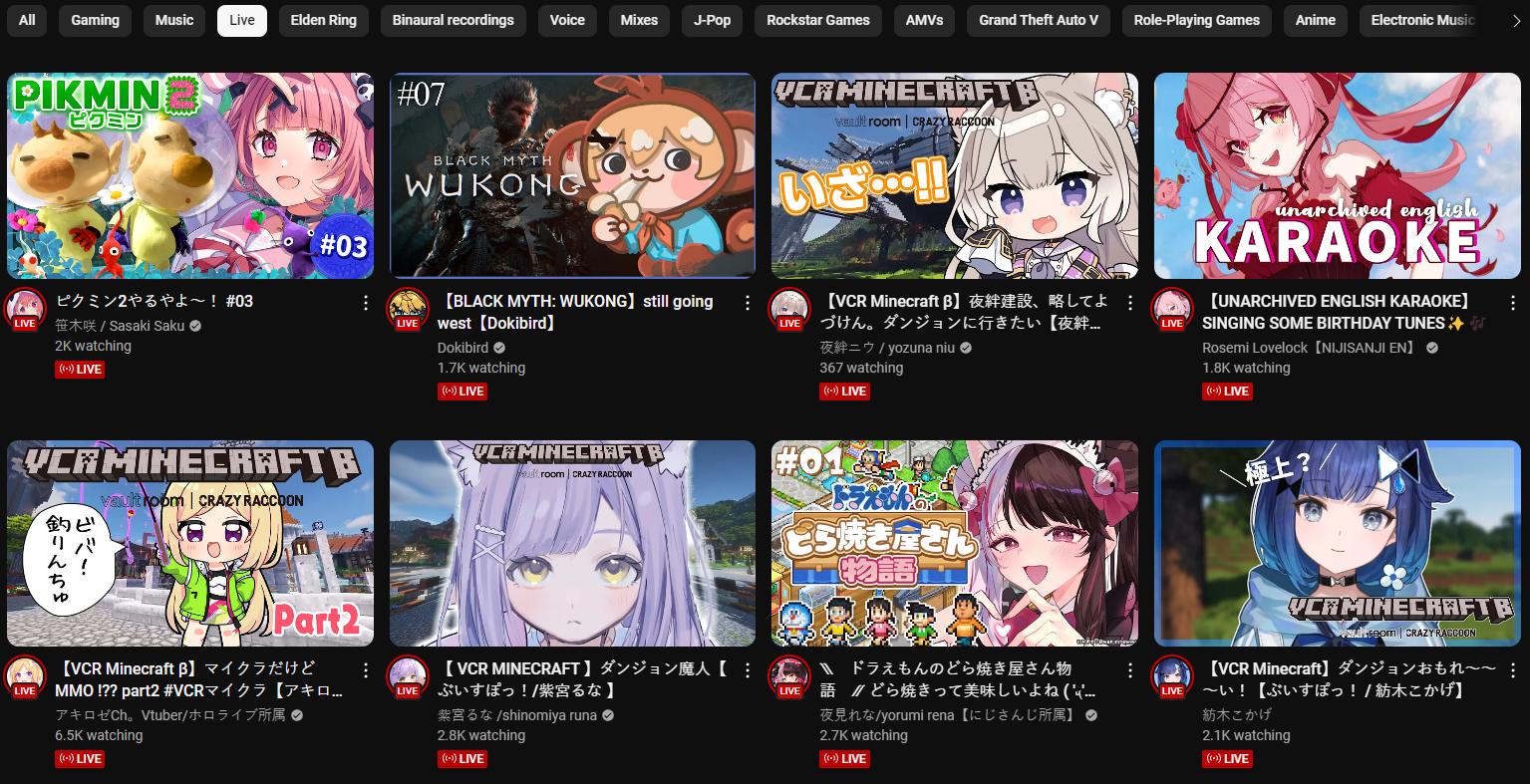Open yozuna niu's VCR Minecraft stream
The height and width of the screenshot is (784, 1530).
955,175
